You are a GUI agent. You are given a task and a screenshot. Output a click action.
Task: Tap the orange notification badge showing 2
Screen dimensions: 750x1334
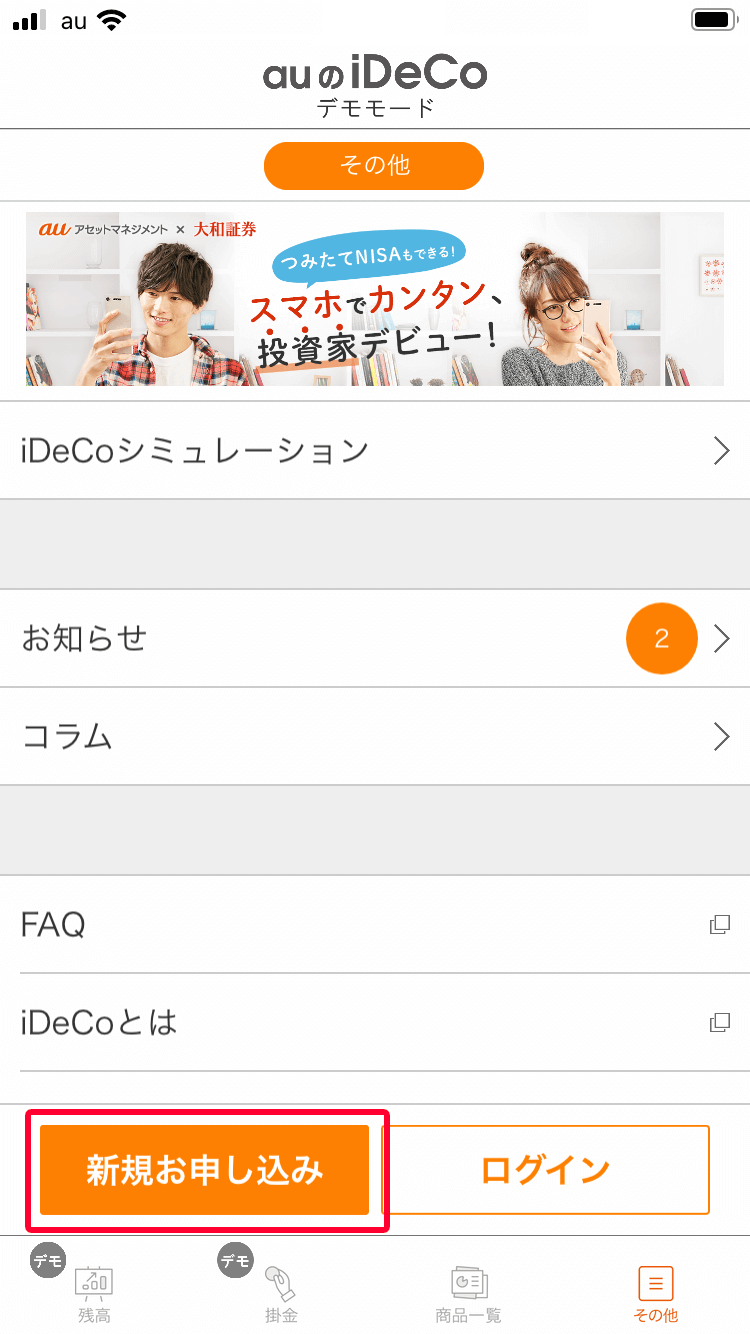(661, 638)
